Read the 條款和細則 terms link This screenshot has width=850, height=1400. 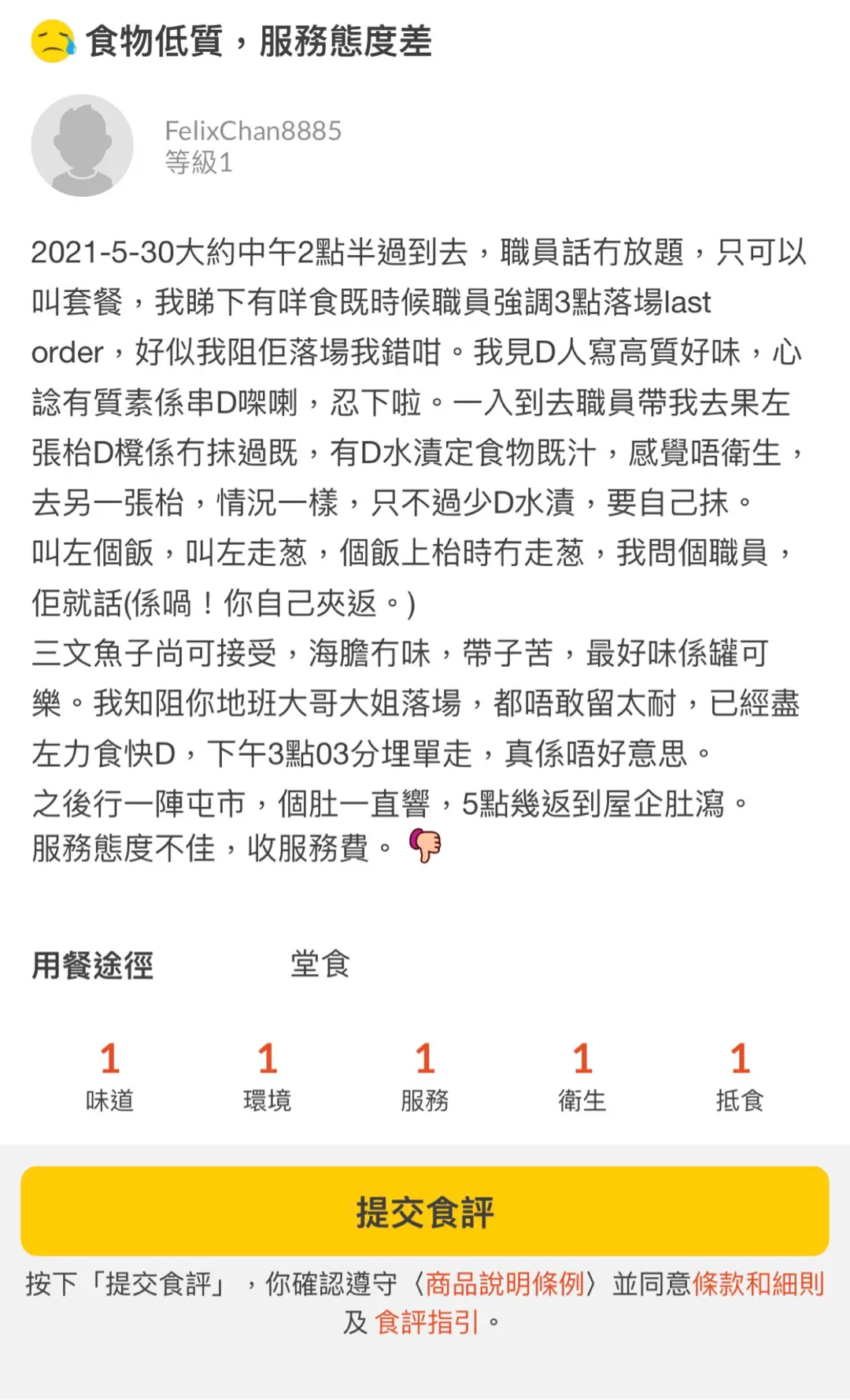tap(757, 1284)
